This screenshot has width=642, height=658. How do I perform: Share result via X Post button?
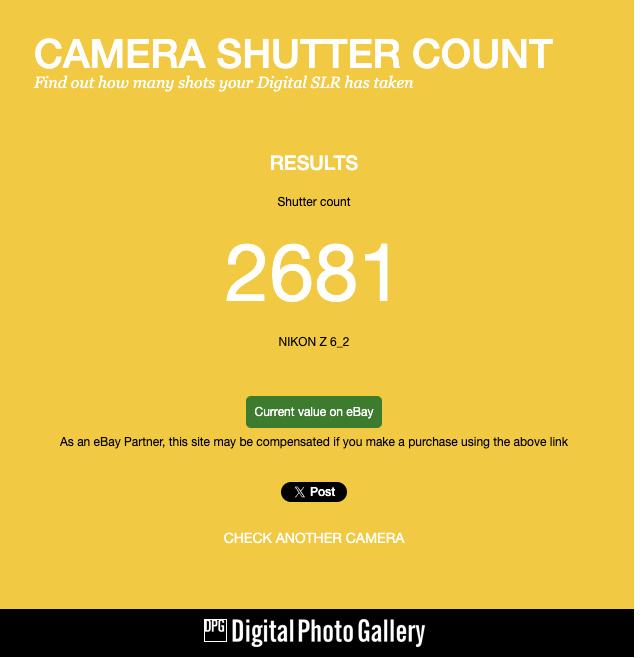click(x=313, y=492)
